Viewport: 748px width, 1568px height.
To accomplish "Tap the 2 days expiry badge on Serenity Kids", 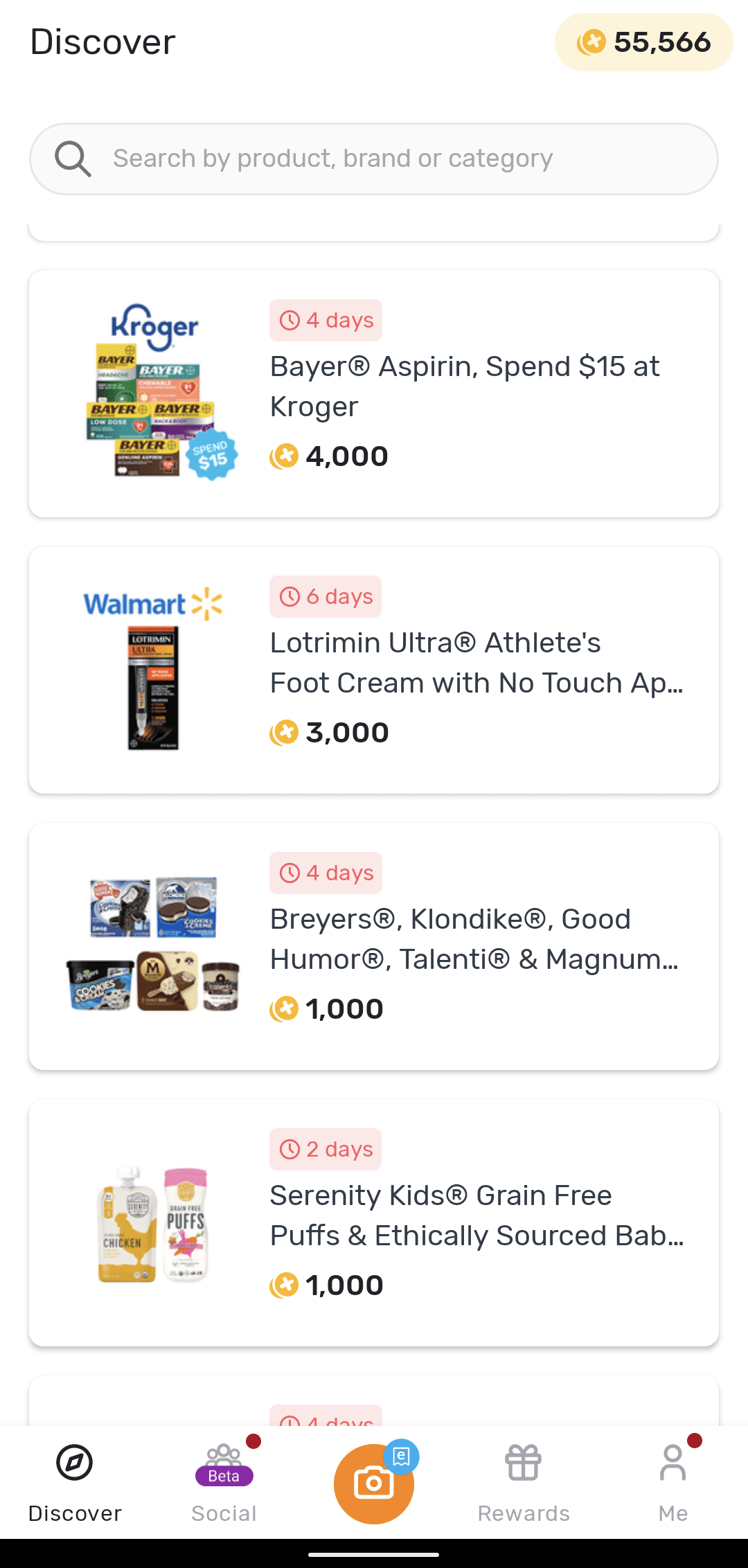I will point(325,1149).
